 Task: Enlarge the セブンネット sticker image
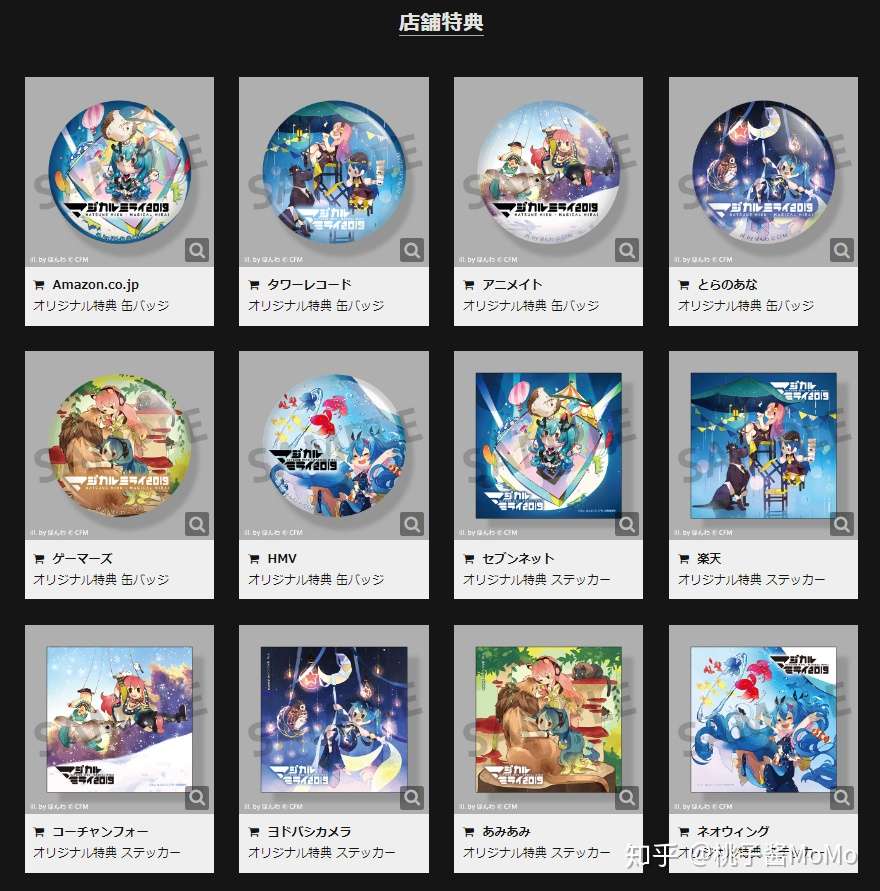click(627, 524)
